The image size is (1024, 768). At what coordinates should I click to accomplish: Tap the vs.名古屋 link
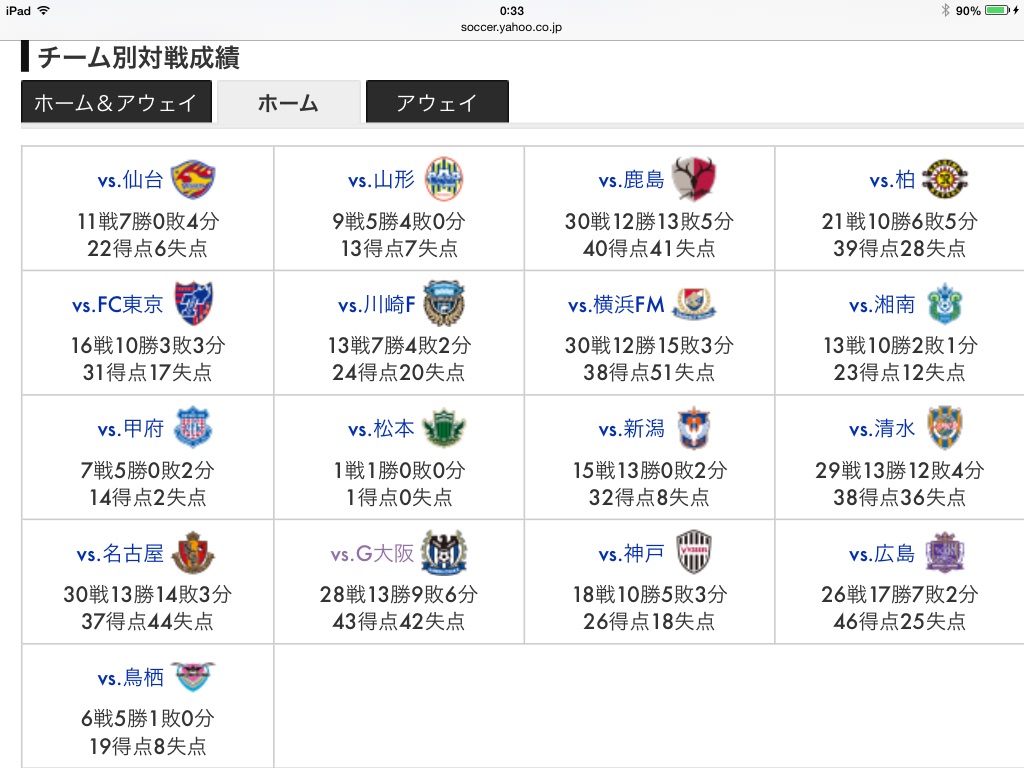(x=119, y=555)
